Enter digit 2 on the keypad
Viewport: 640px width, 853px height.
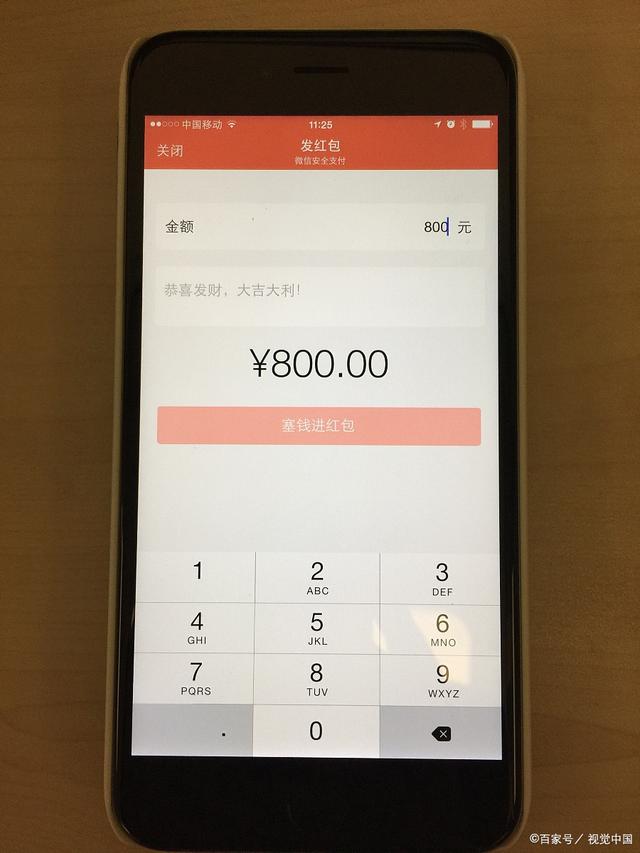[x=317, y=578]
